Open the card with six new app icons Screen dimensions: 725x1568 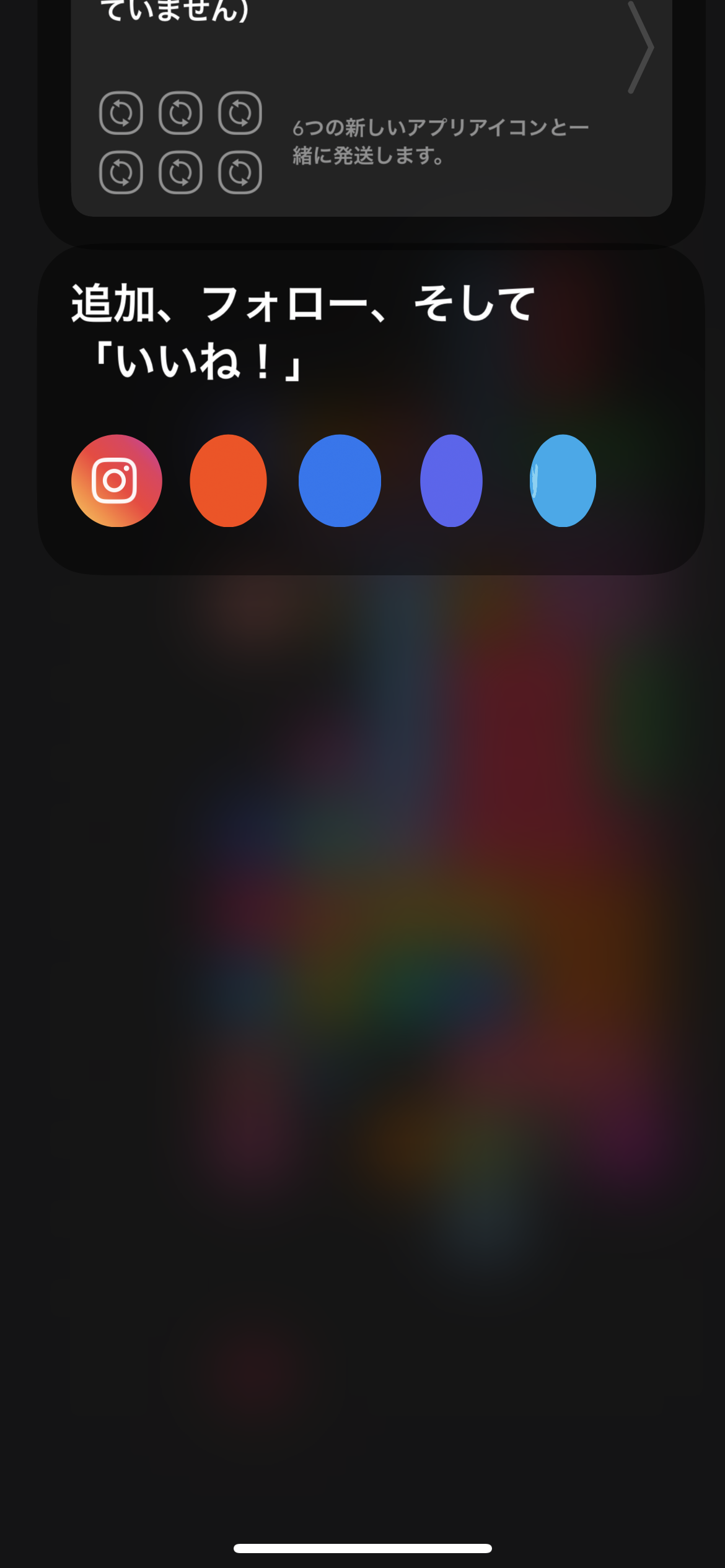(x=372, y=108)
